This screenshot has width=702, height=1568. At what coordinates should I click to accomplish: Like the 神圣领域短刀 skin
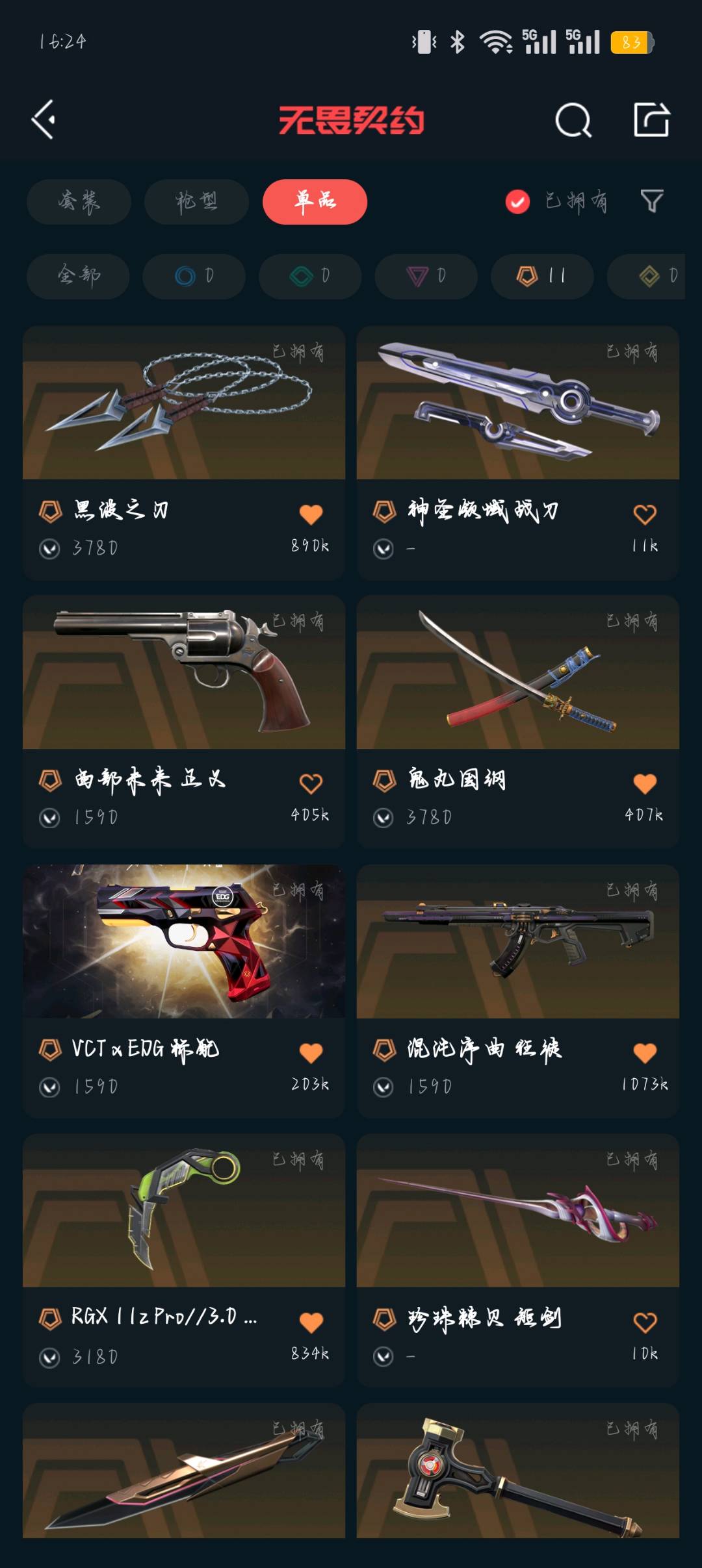click(645, 514)
